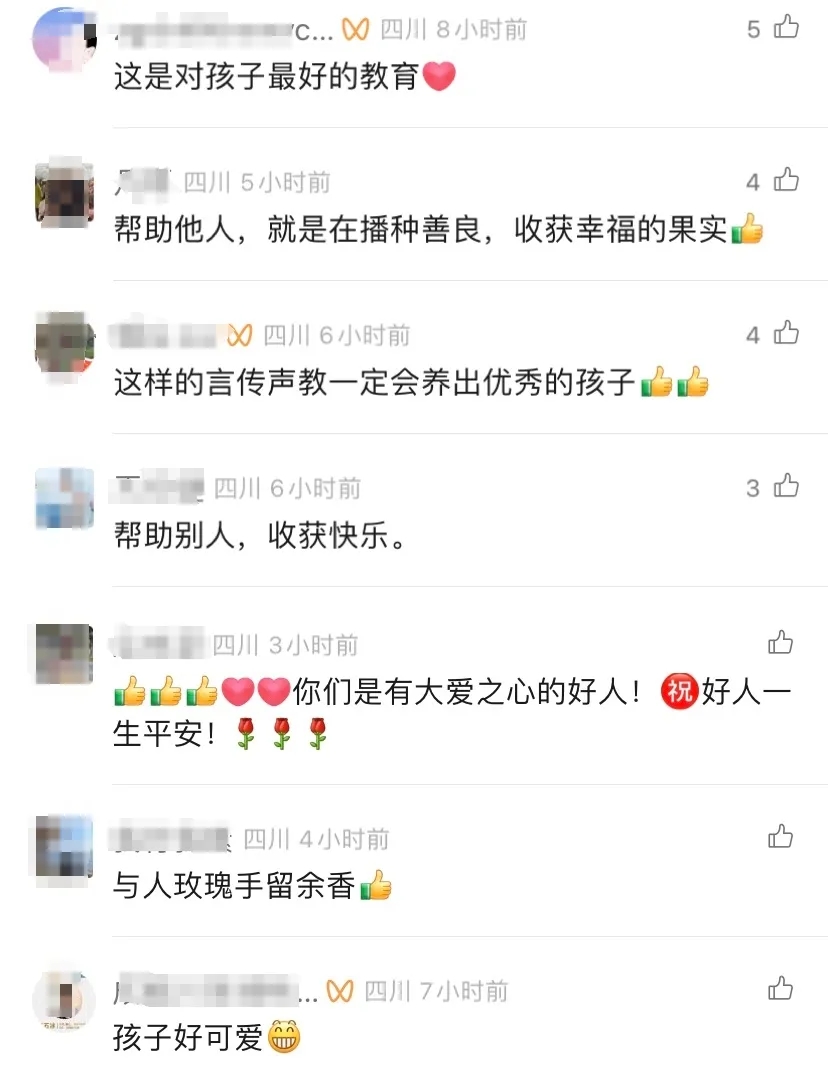Screen dimensions: 828x1081
Task: Tap the like icon for "与人玫瑰手留余香"
Action: 781,836
